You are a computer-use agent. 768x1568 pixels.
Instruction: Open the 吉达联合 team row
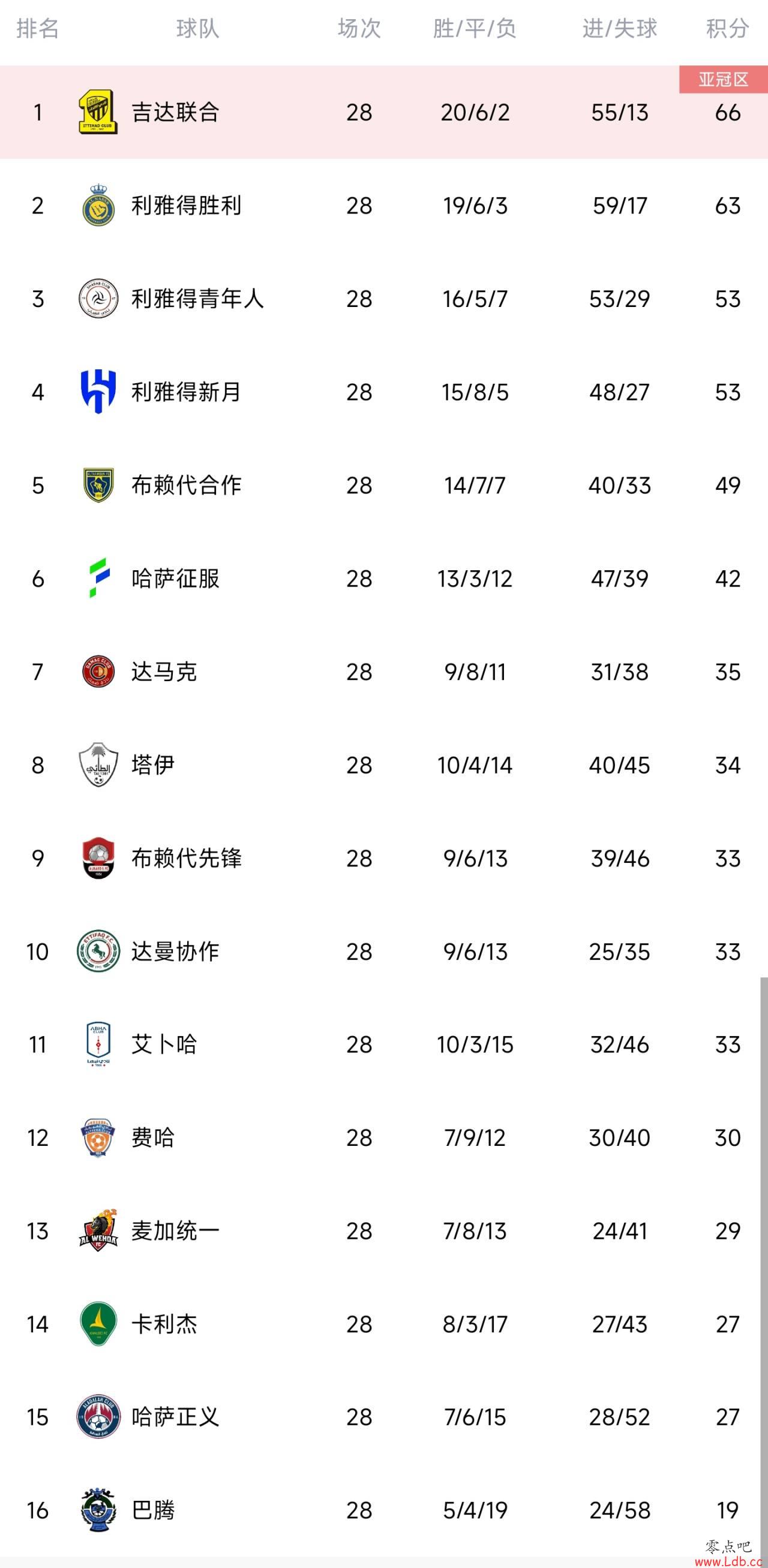point(383,112)
